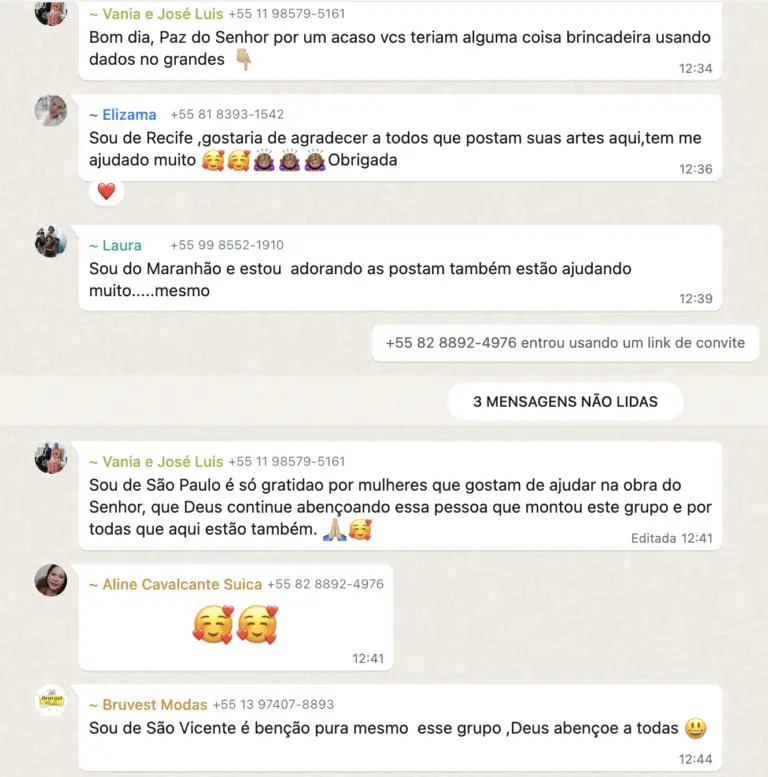Click the heart reaction under Elizama's message

[x=106, y=190]
